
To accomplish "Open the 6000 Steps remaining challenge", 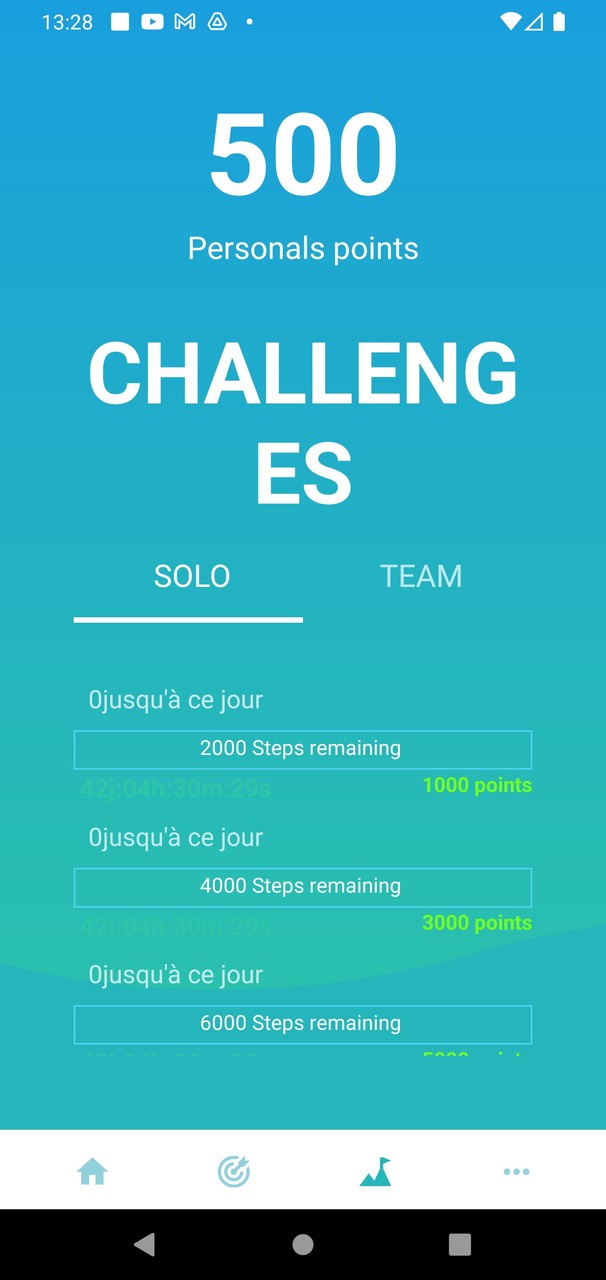I will tap(302, 1024).
